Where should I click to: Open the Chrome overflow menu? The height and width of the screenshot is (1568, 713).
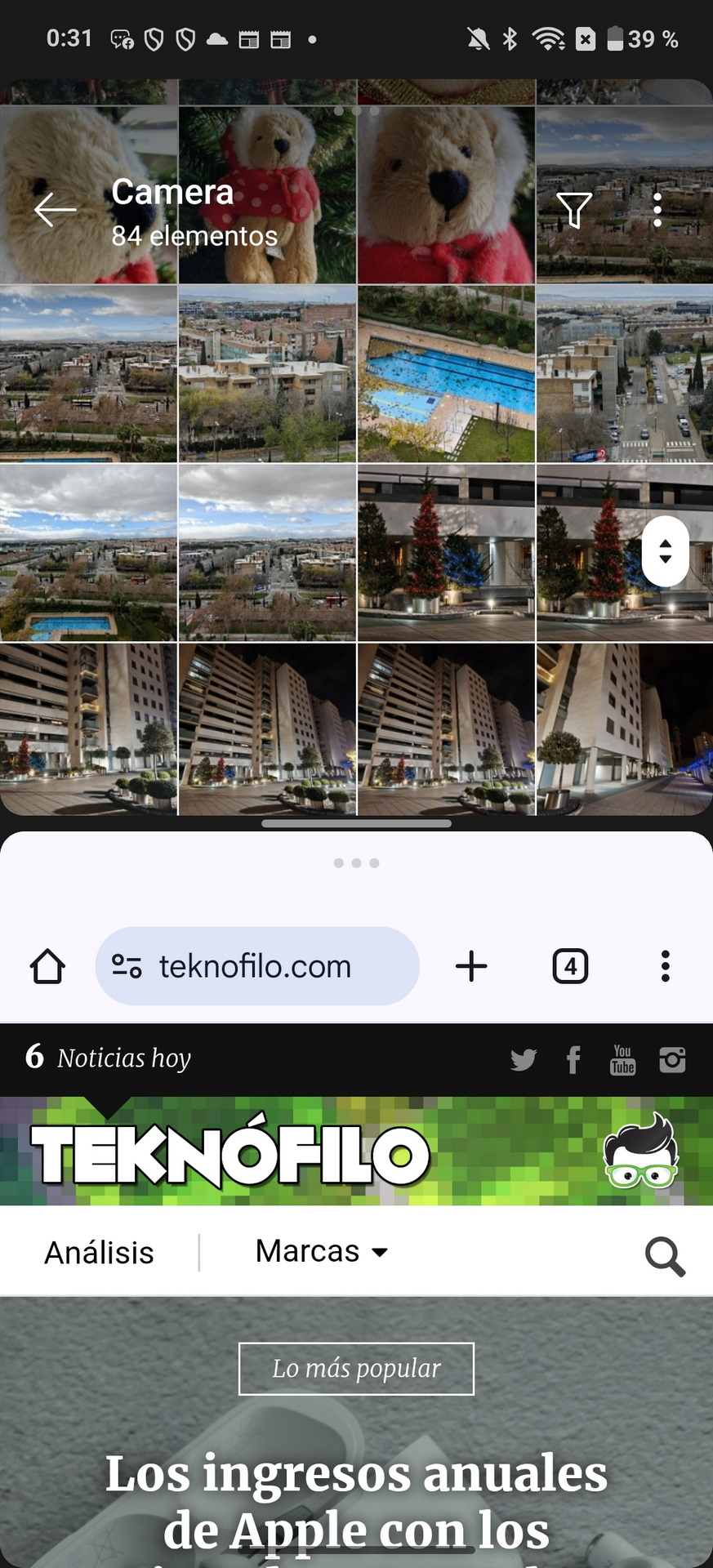(x=666, y=966)
